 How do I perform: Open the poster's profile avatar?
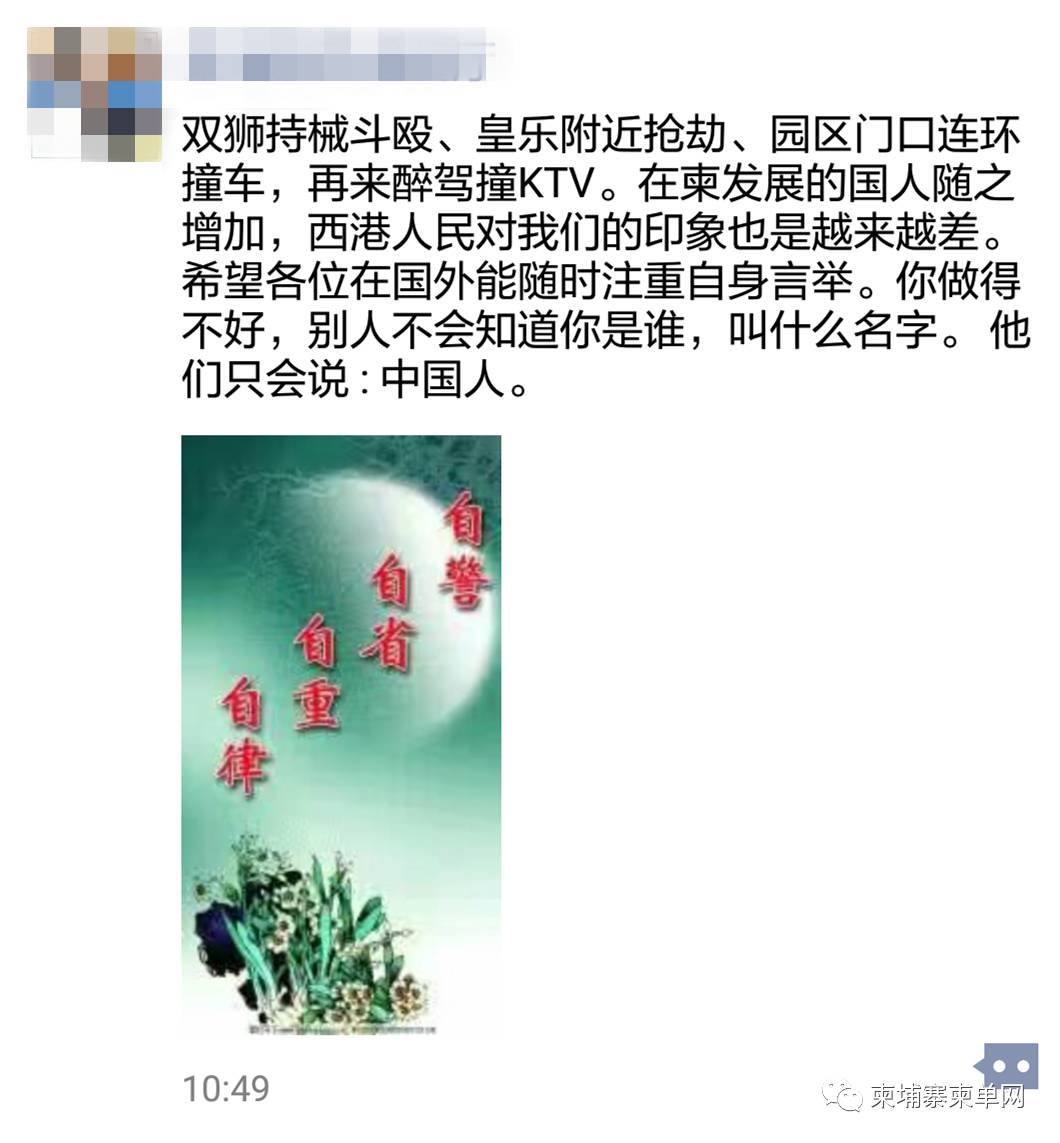tap(95, 94)
